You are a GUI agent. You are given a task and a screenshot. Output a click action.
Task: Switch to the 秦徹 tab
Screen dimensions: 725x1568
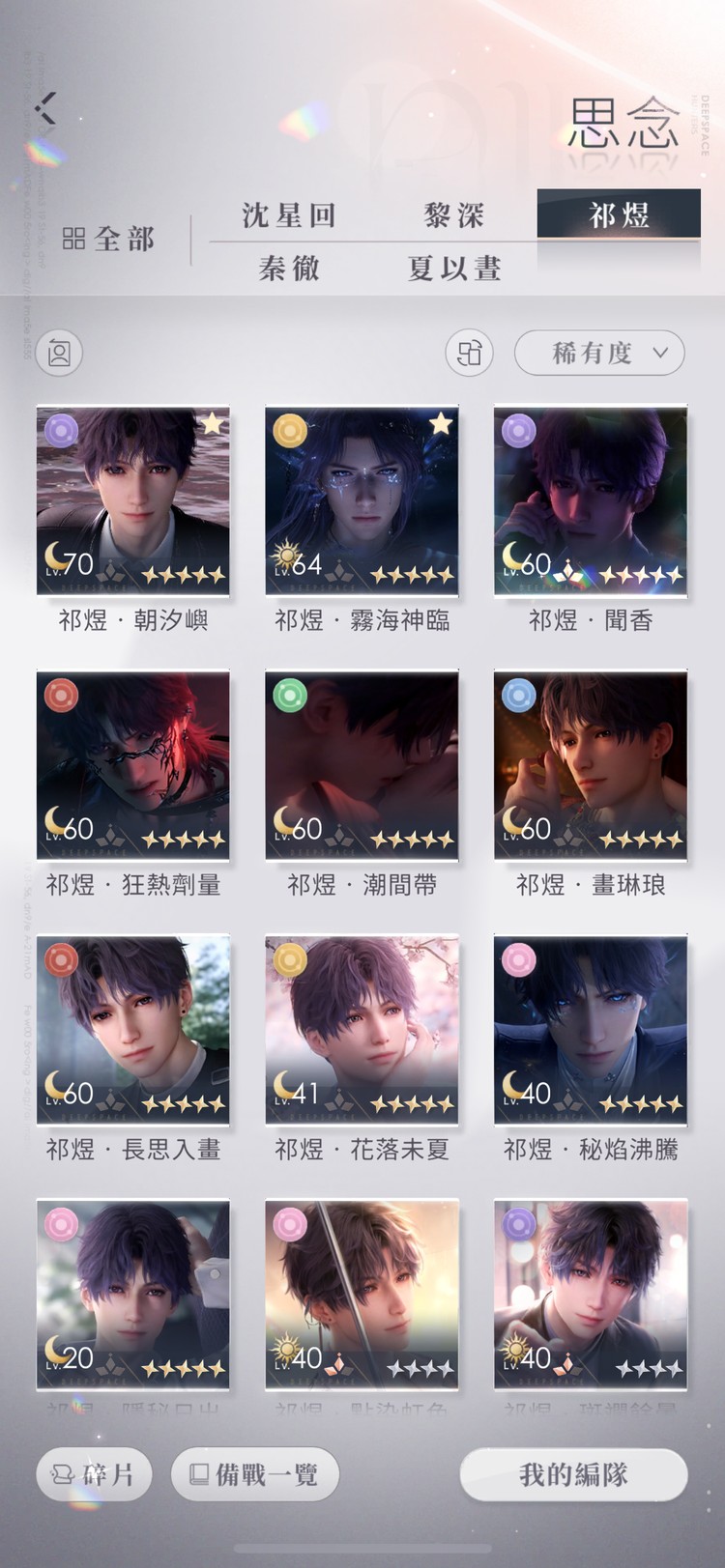289,268
